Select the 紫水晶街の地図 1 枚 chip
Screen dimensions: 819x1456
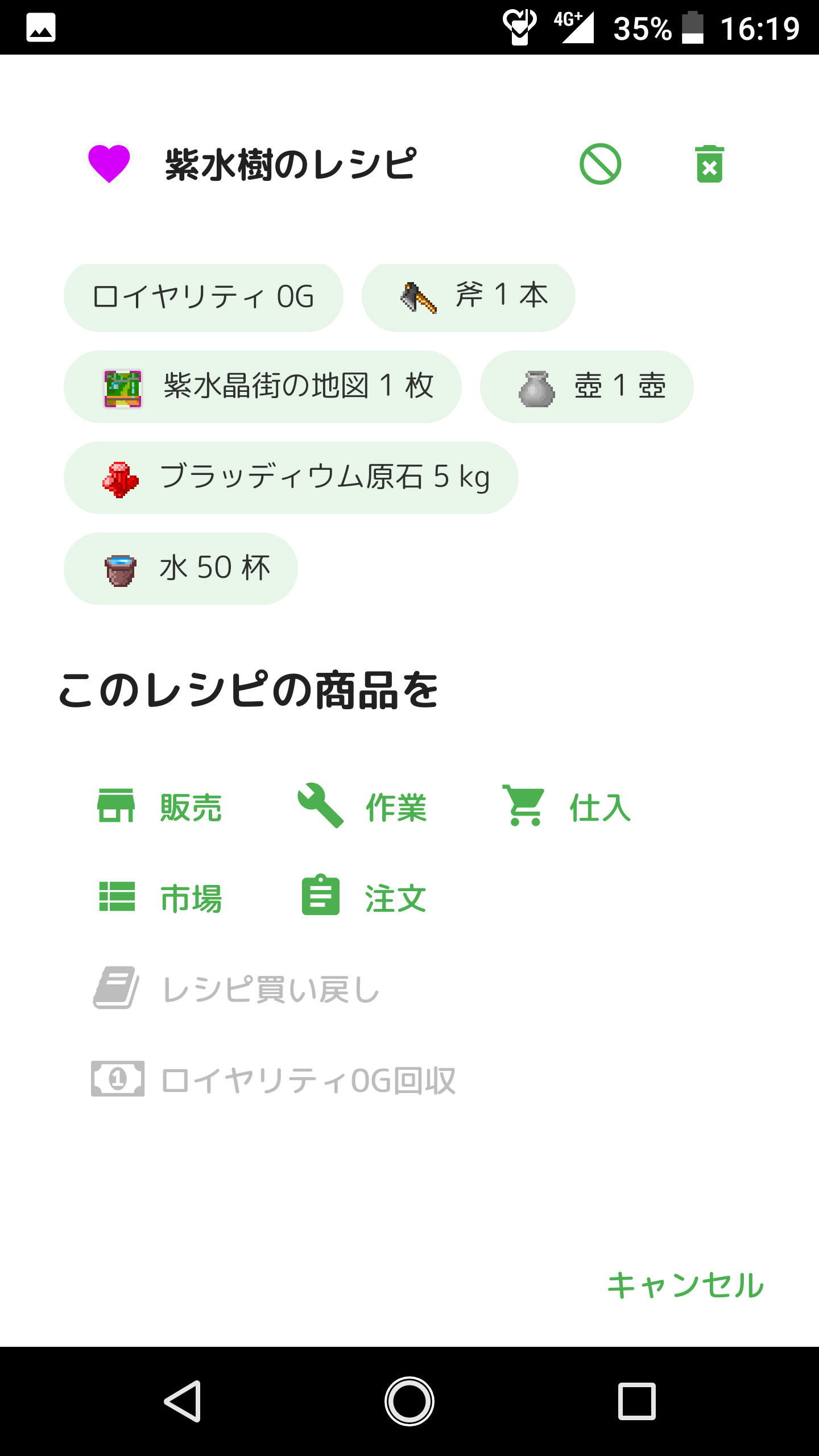tap(263, 387)
